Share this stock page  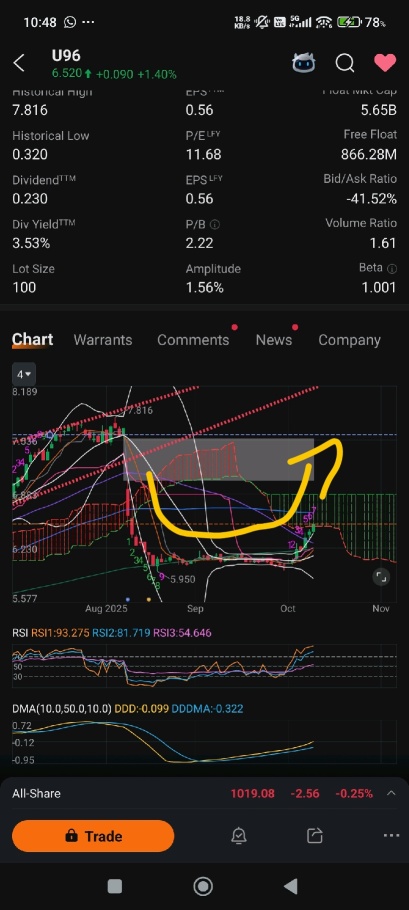pyautogui.click(x=314, y=836)
